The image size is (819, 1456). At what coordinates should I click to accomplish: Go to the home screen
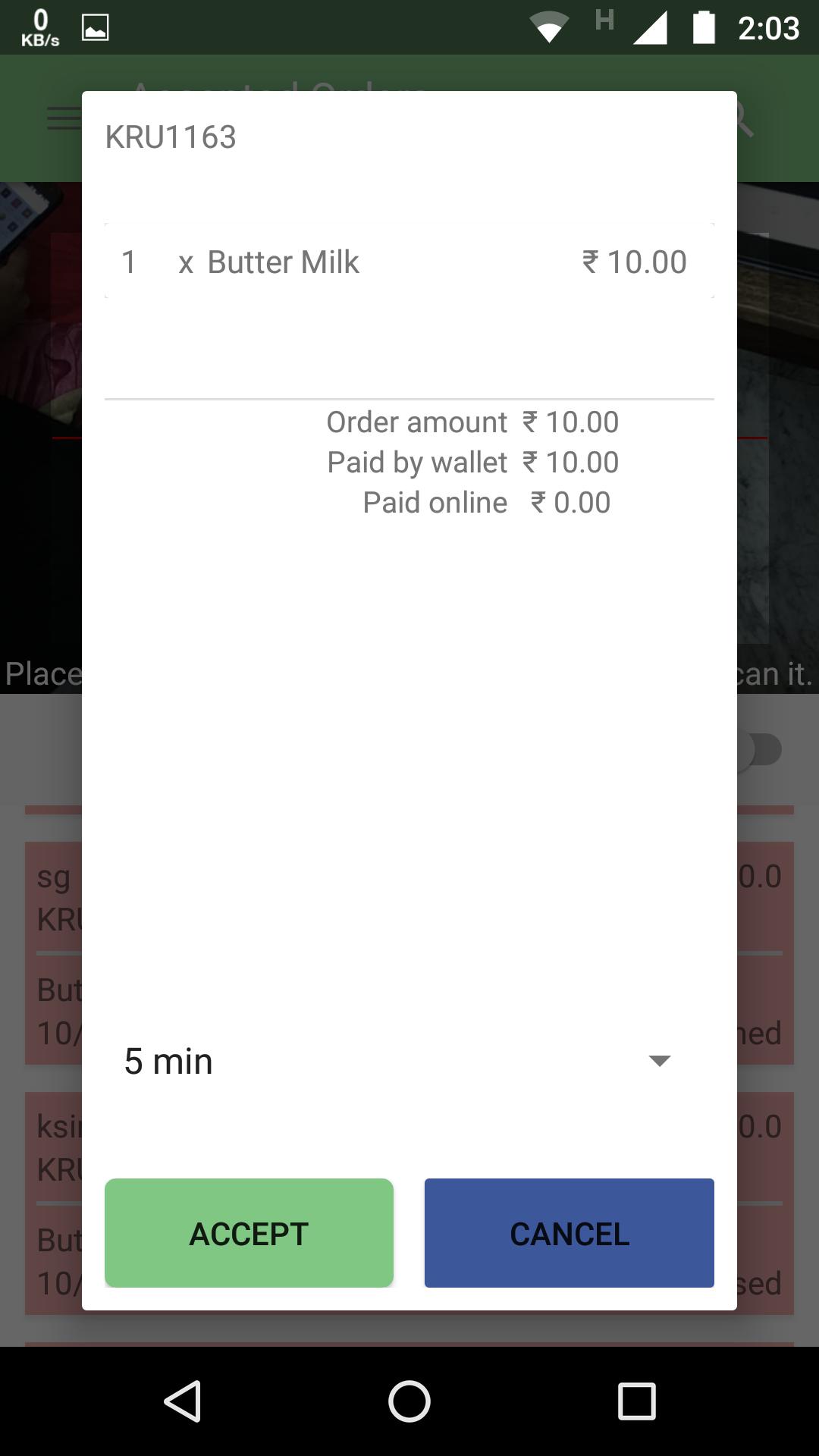(x=409, y=1401)
